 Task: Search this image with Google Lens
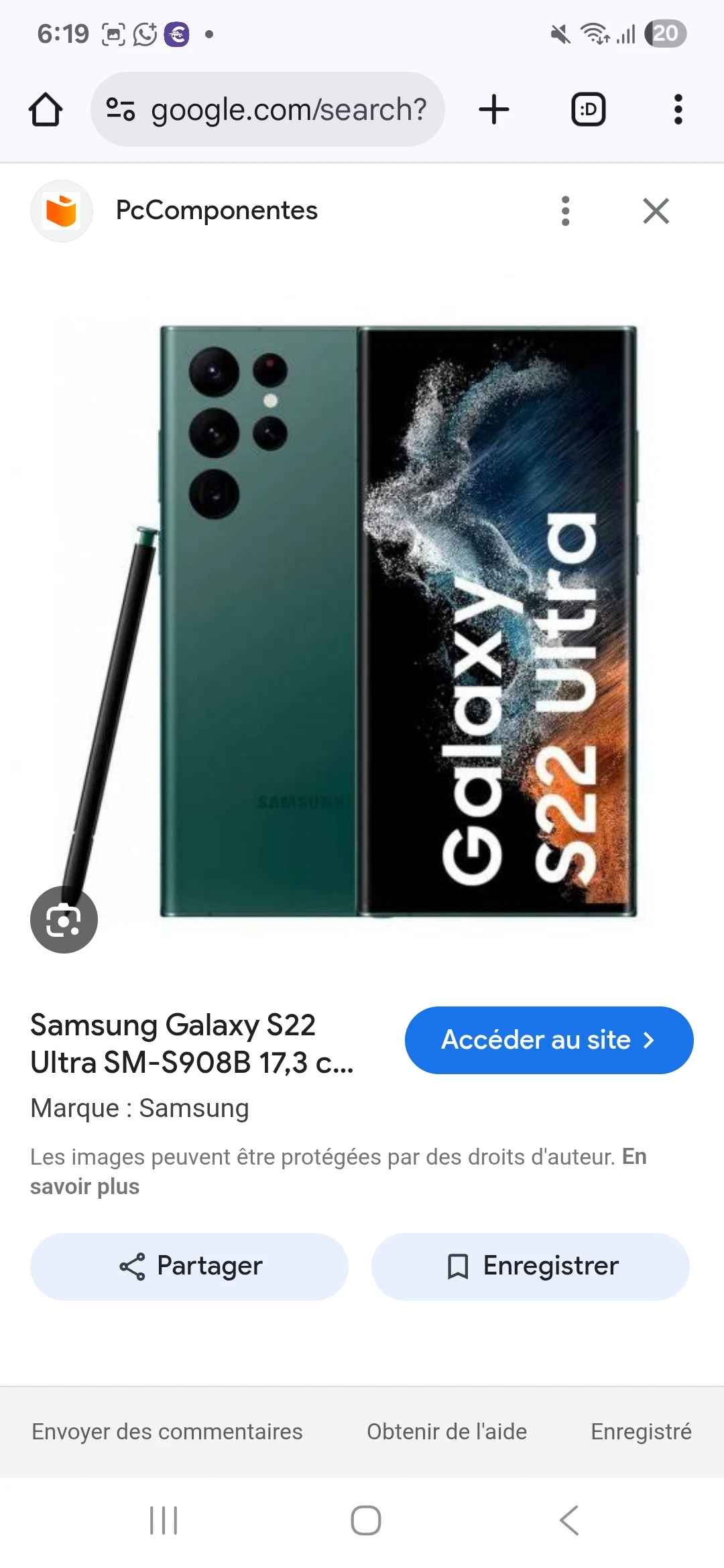tap(64, 920)
